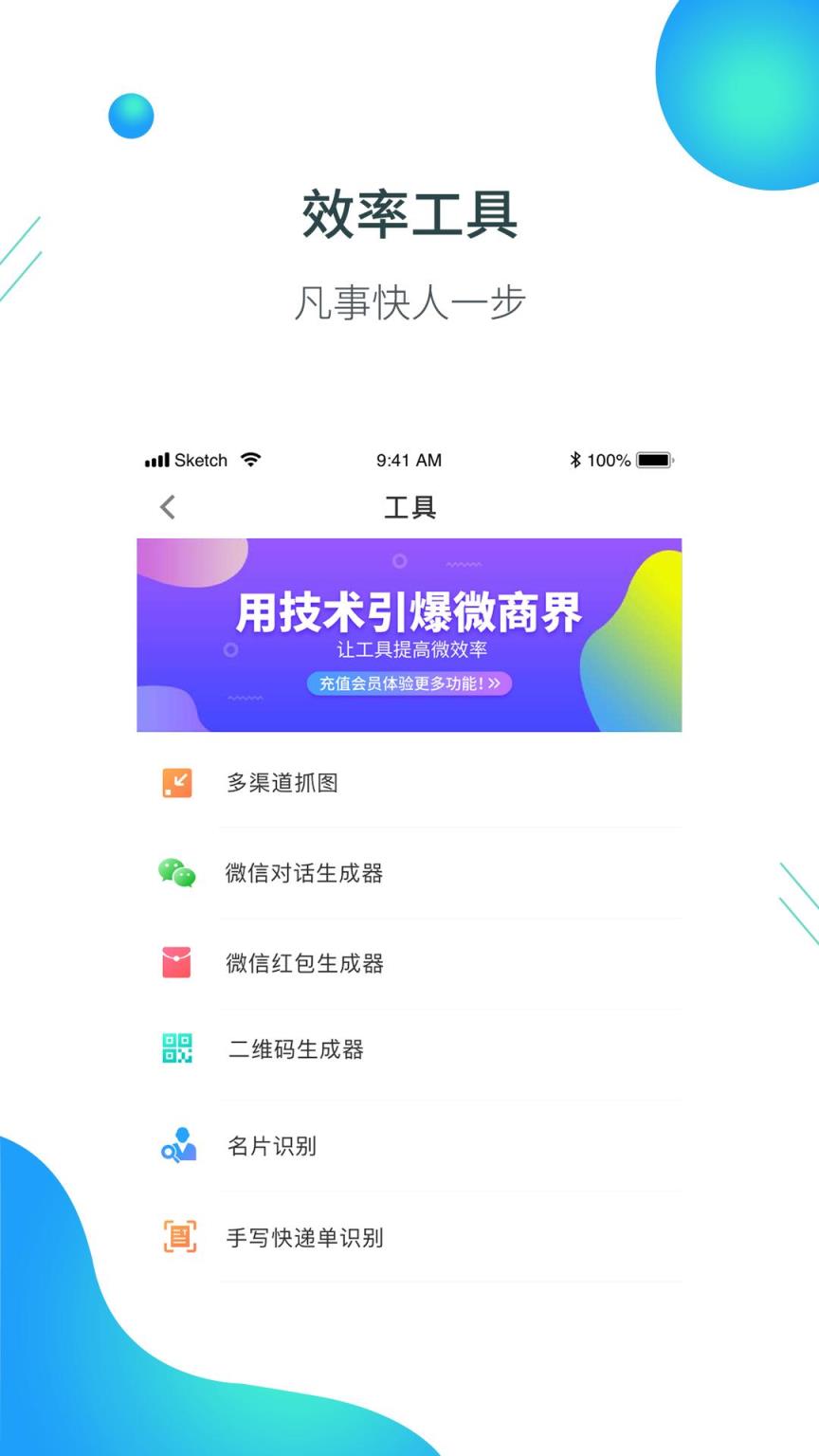Expand the 多渠道抓图 list row
This screenshot has width=819, height=1456.
[x=409, y=783]
